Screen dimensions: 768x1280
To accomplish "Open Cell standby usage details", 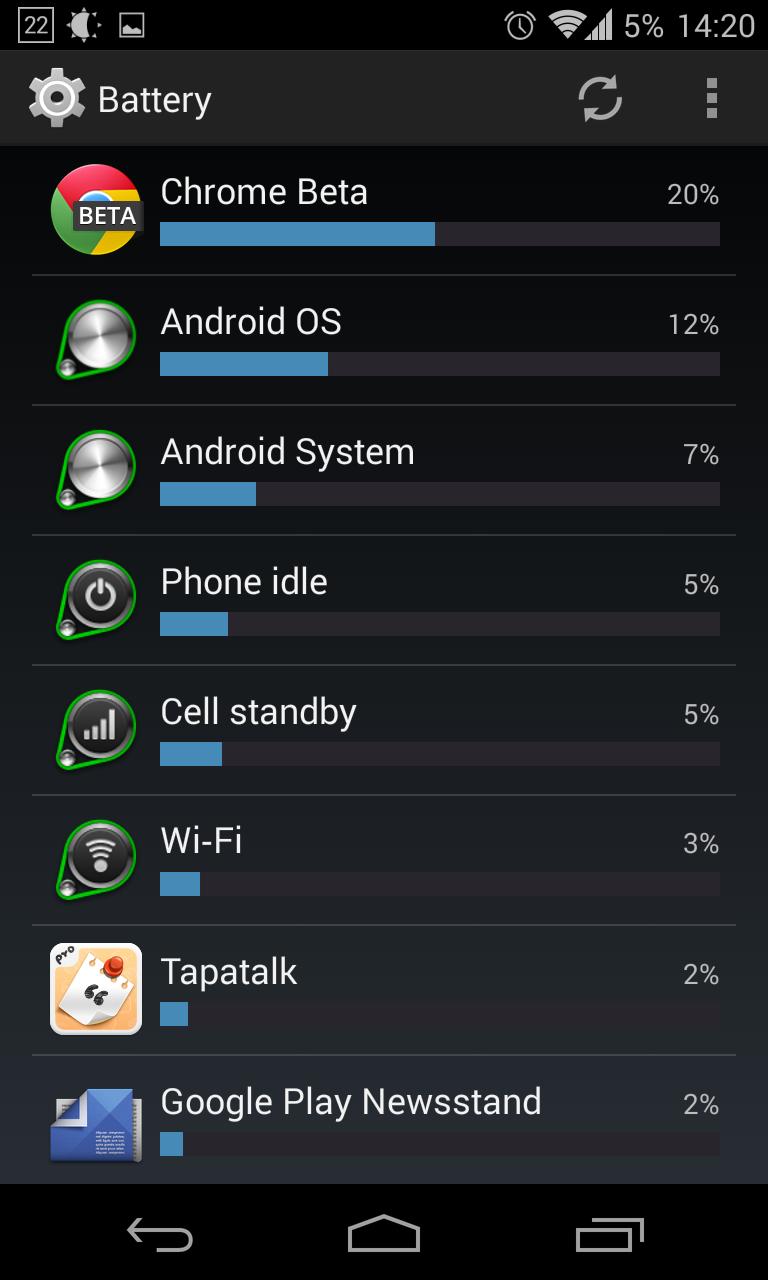I will click(x=384, y=731).
